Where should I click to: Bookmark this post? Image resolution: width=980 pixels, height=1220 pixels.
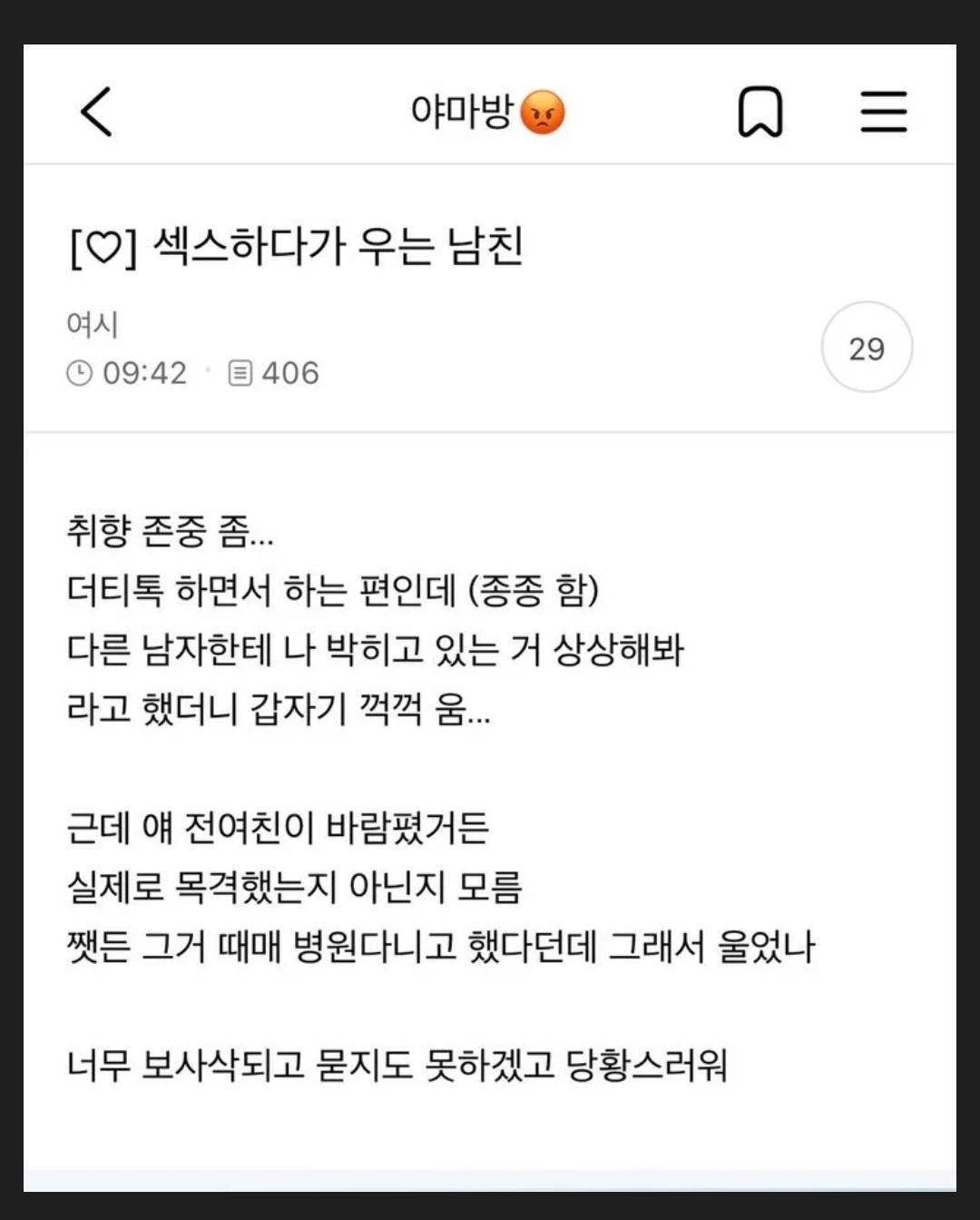click(759, 112)
